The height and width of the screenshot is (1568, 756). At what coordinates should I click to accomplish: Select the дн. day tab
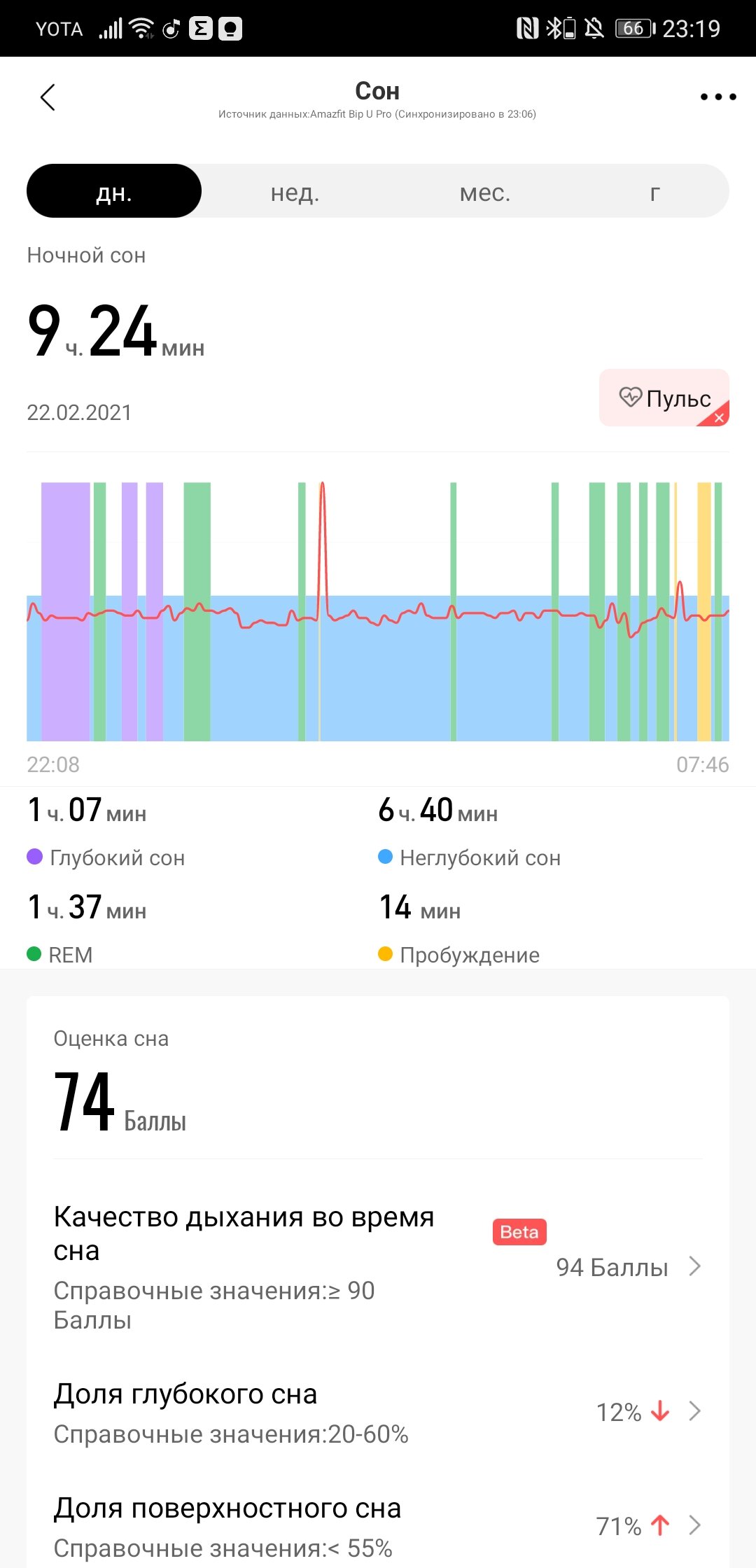pos(114,191)
